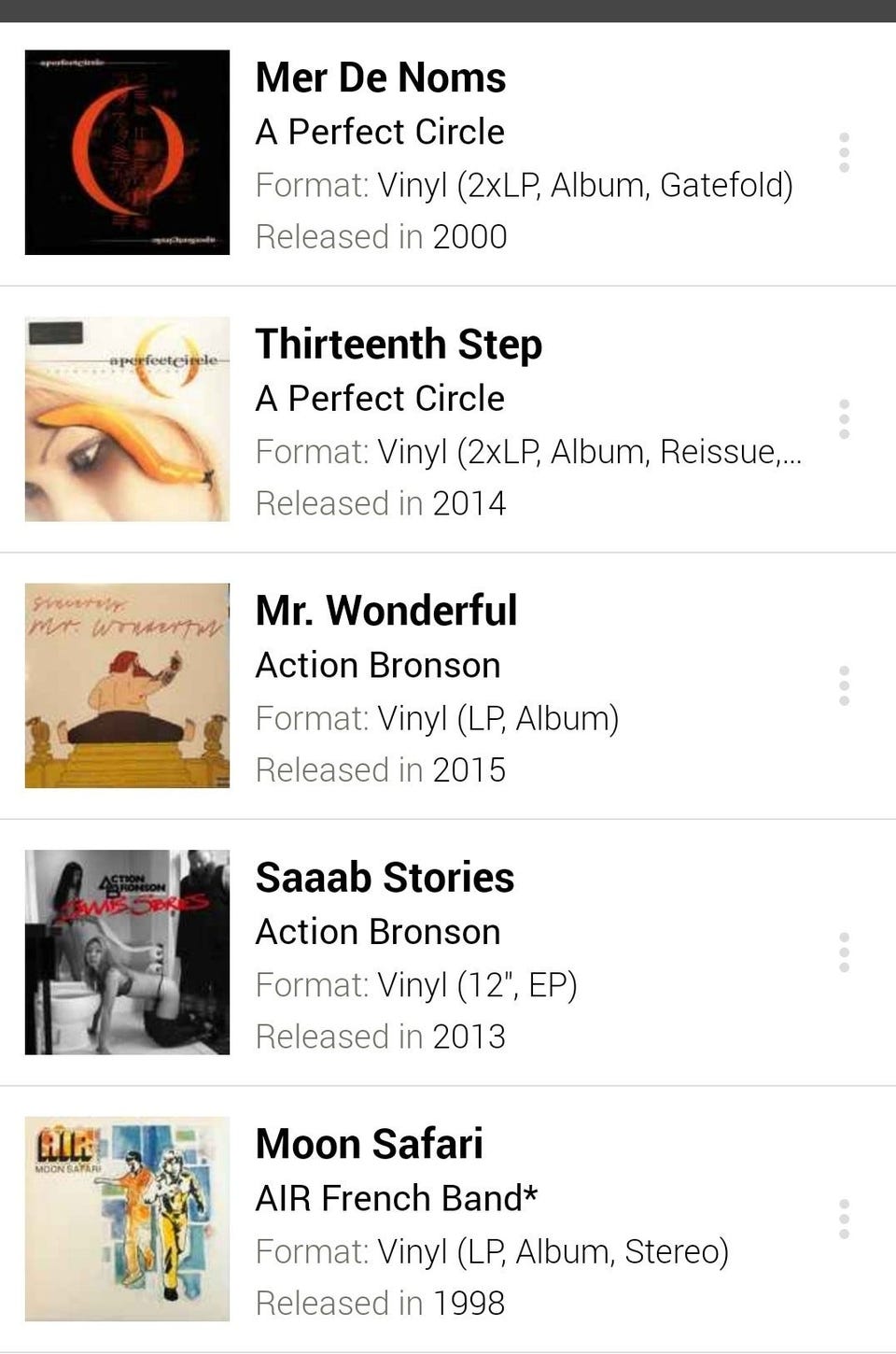Open overflow menu for Mer De Noms
Viewport: 896px width, 1354px height.
844,152
